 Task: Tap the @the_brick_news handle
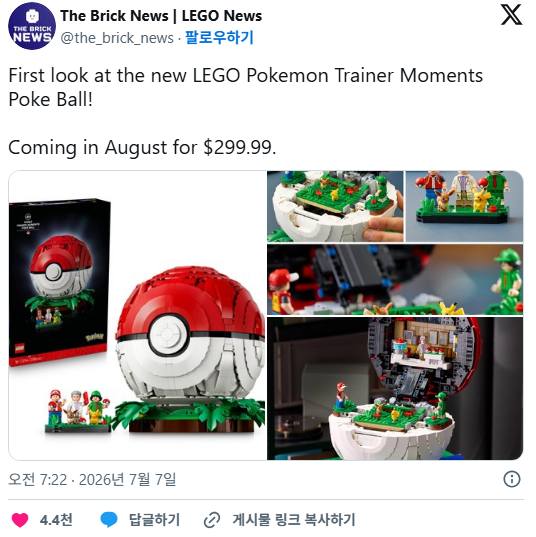point(117,38)
